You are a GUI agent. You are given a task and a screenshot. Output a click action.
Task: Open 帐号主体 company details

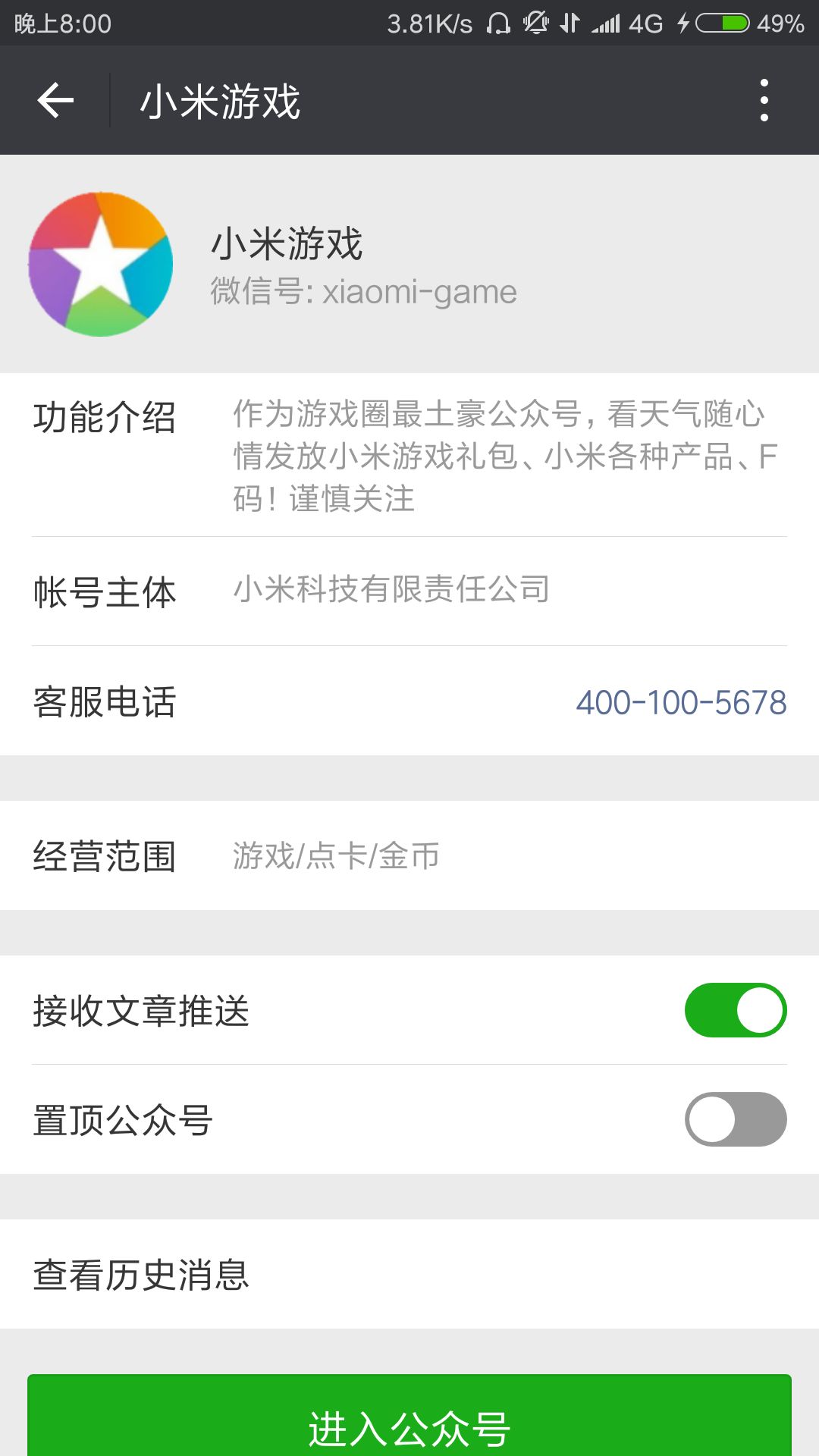tap(409, 591)
